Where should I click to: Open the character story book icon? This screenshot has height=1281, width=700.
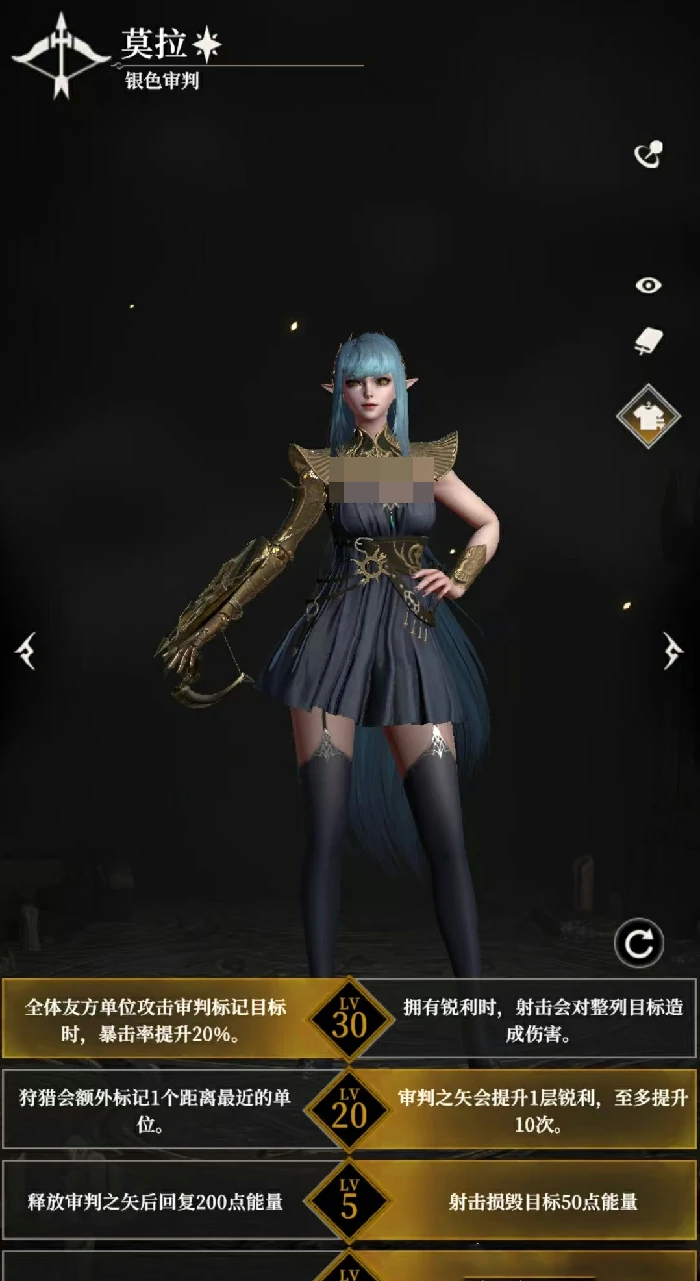[648, 341]
